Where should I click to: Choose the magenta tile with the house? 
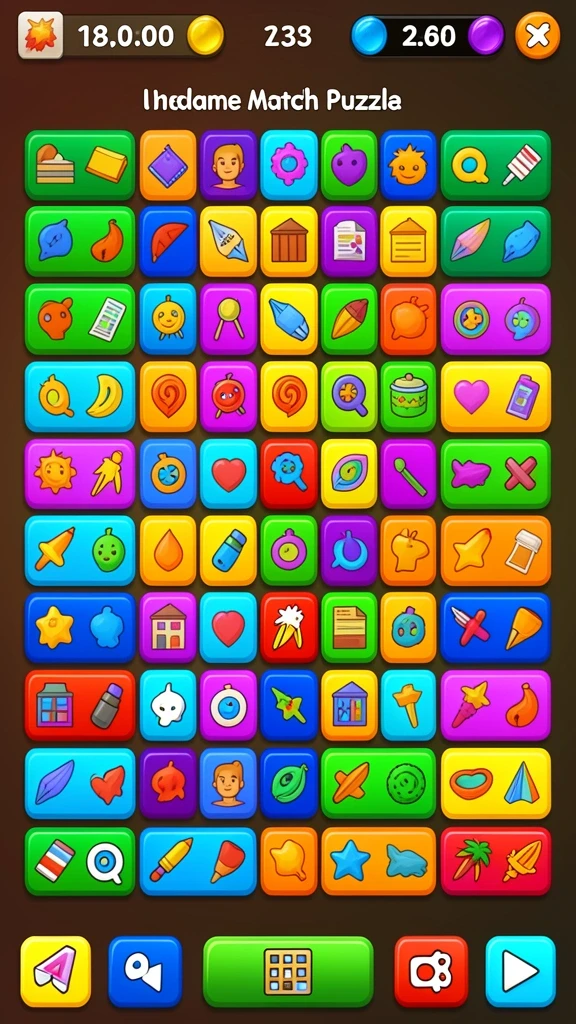[168, 628]
